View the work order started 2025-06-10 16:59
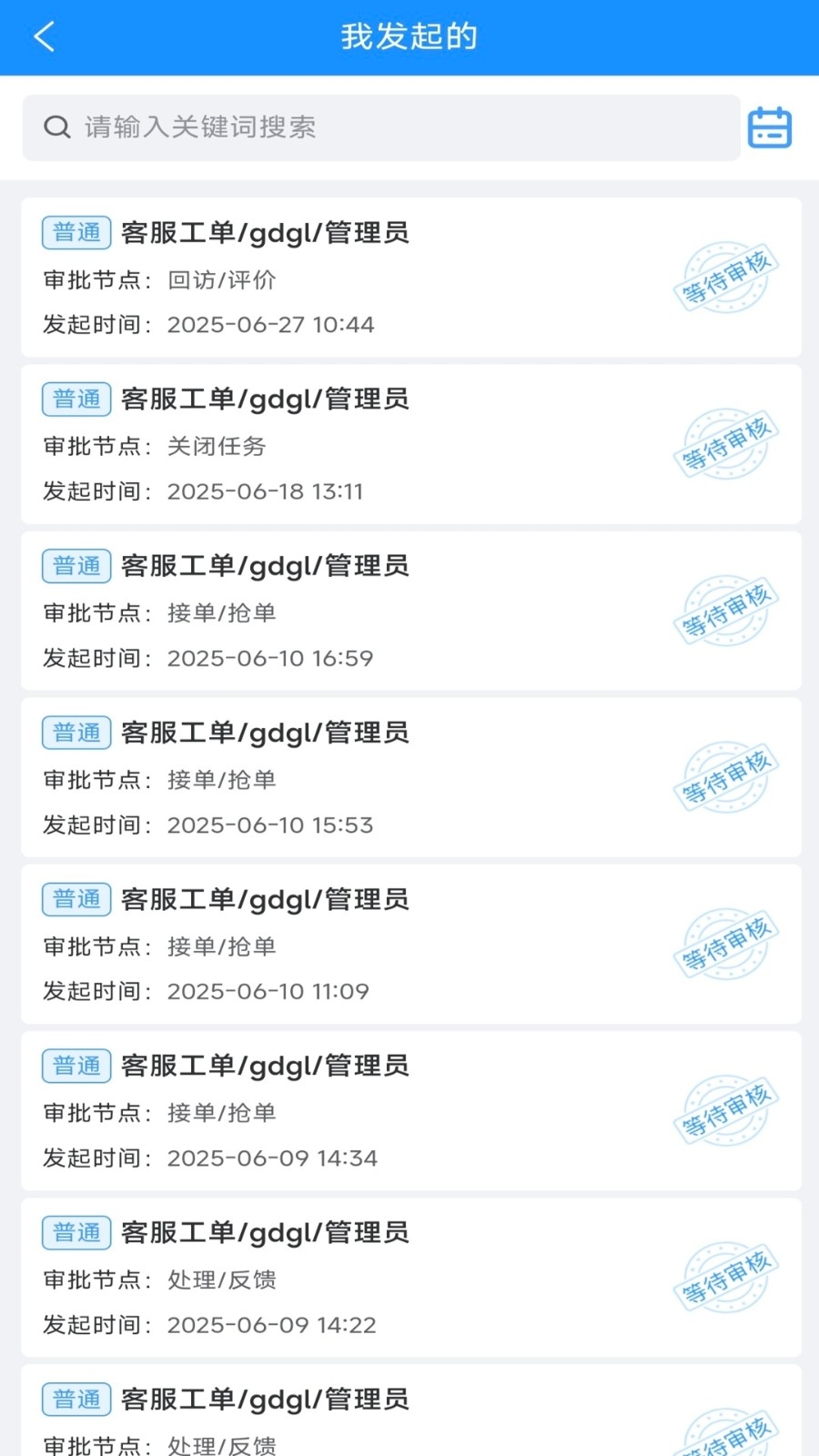819x1456 pixels. (410, 611)
